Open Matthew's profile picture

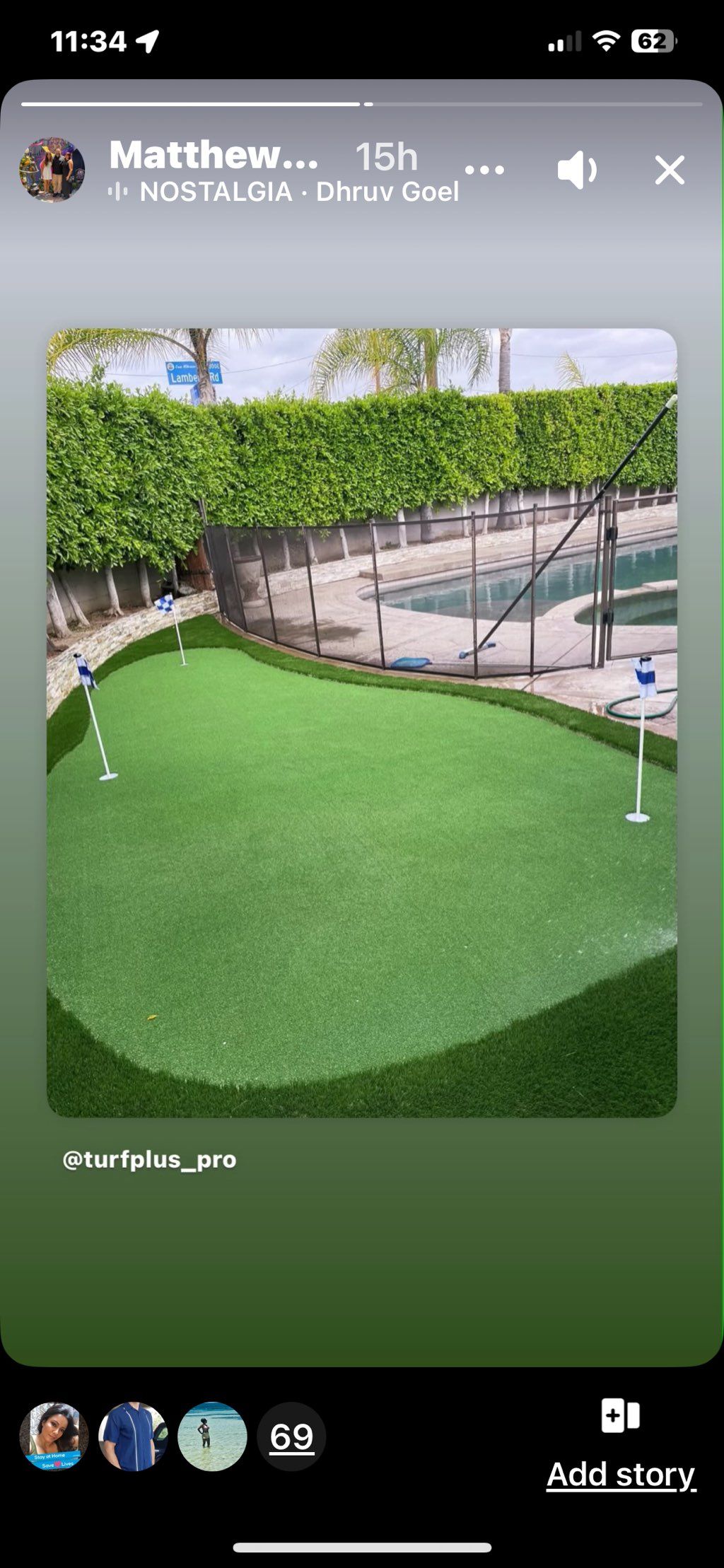[52, 170]
